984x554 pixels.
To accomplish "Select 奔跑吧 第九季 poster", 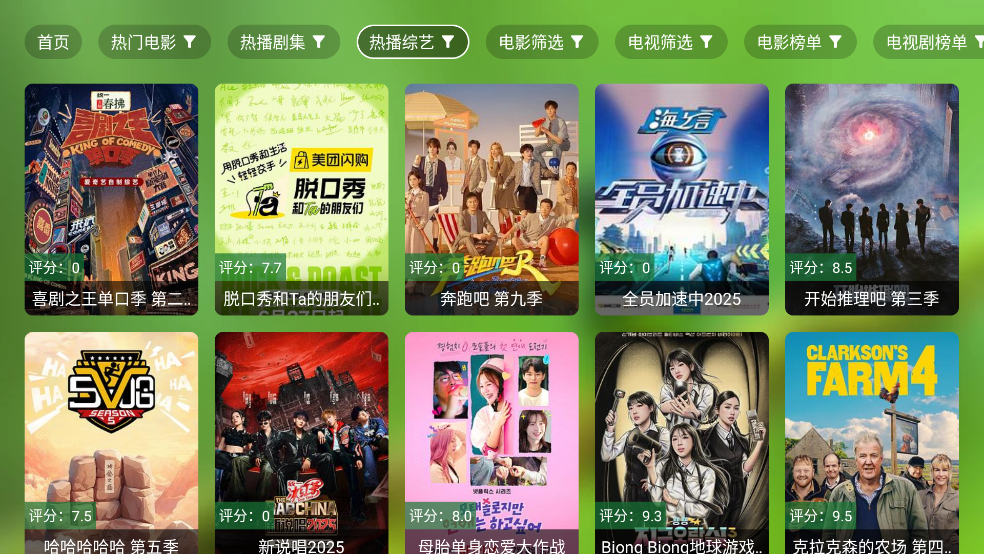I will [x=491, y=199].
